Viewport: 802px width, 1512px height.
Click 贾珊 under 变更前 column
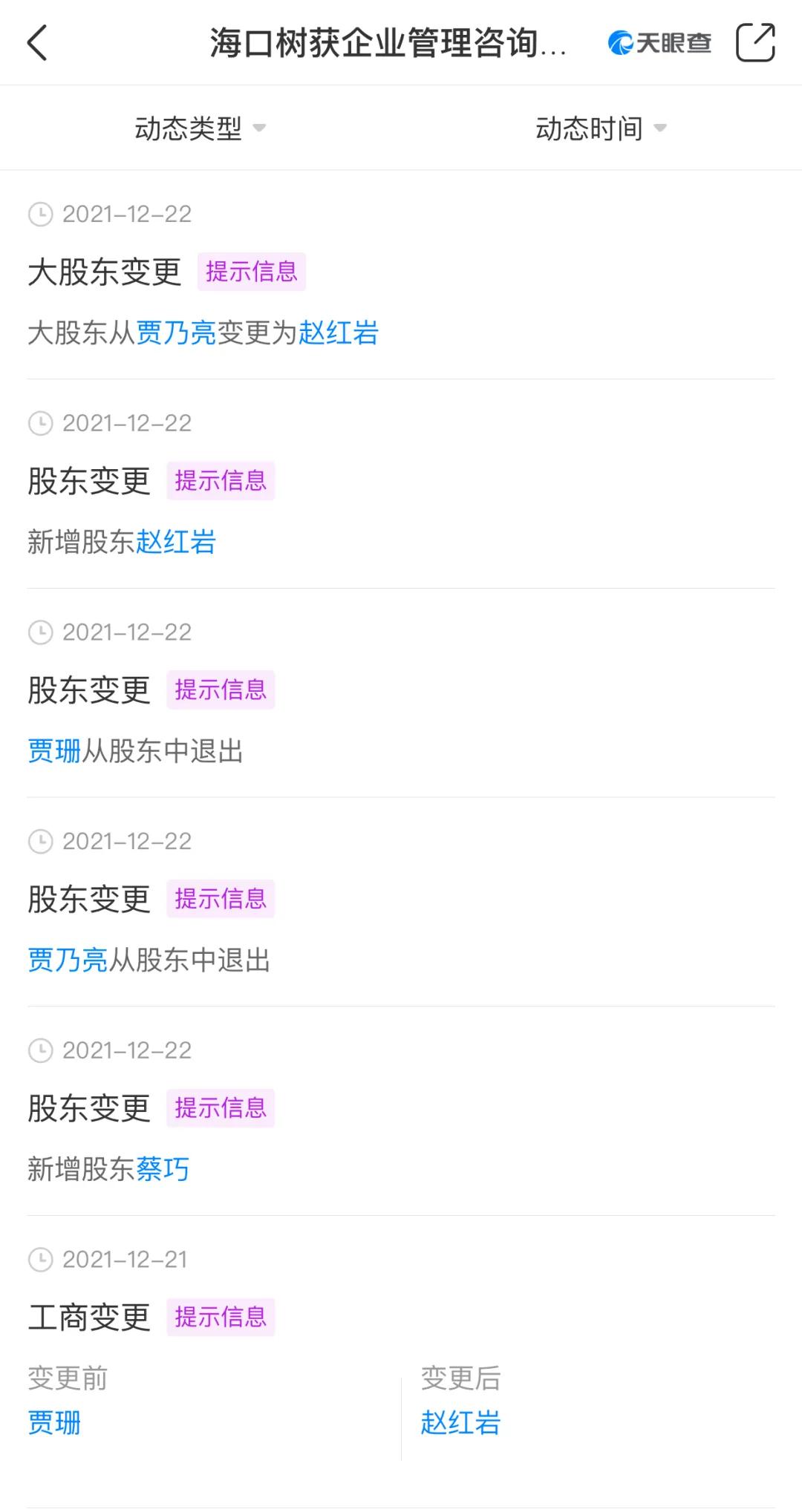coord(53,1422)
